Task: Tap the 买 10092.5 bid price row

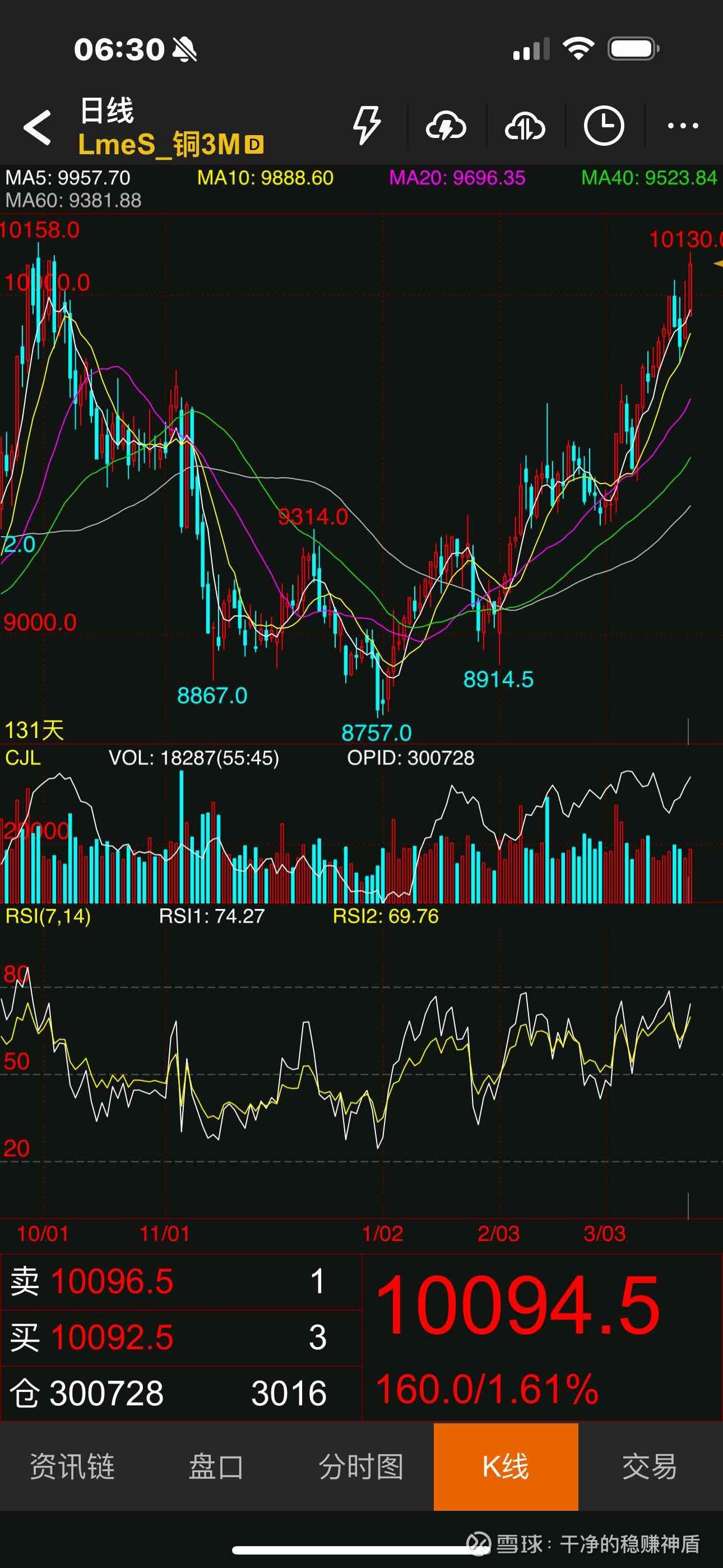Action: [x=180, y=1338]
